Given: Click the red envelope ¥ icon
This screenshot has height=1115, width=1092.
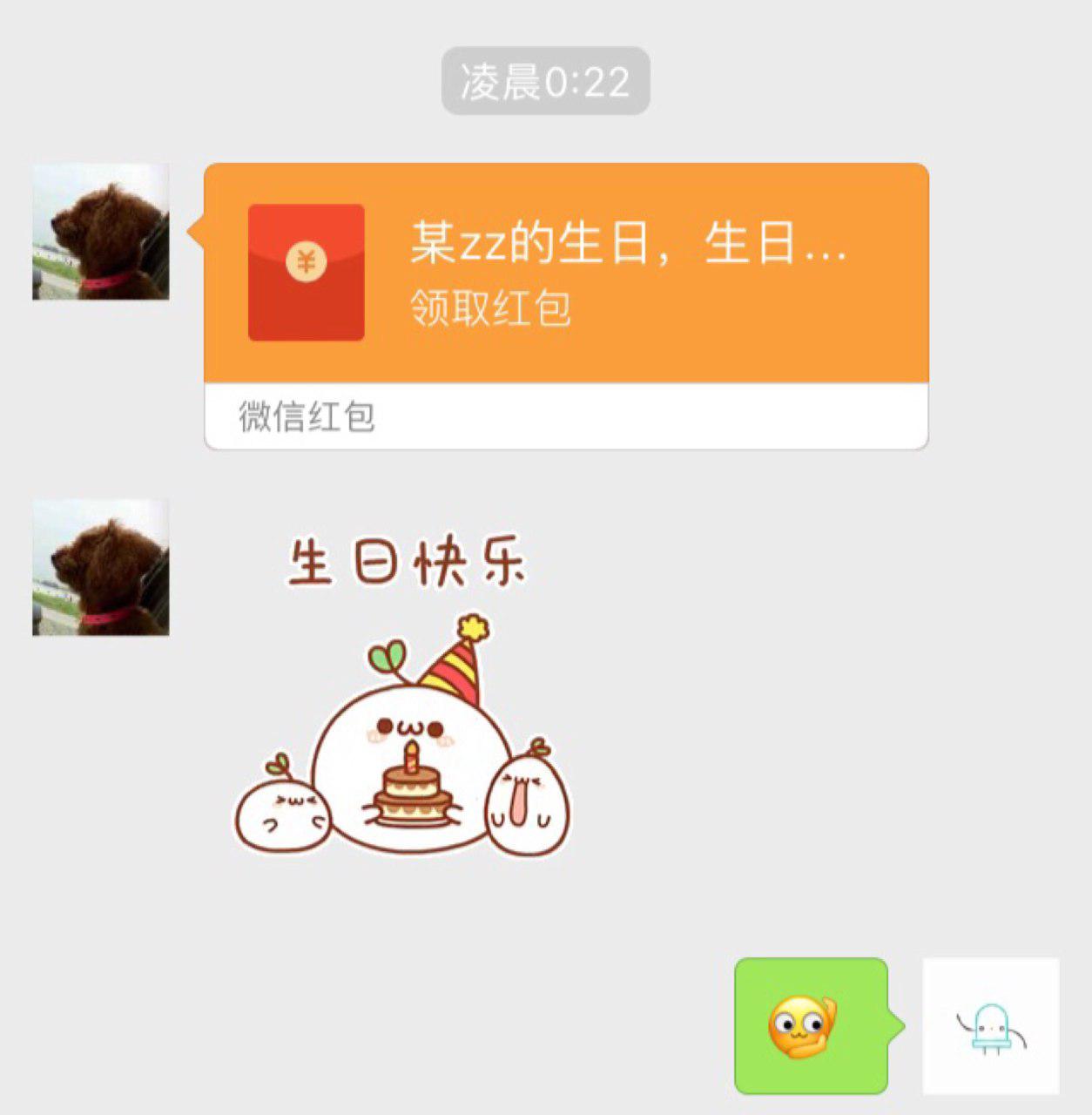Looking at the screenshot, I should (x=307, y=261).
